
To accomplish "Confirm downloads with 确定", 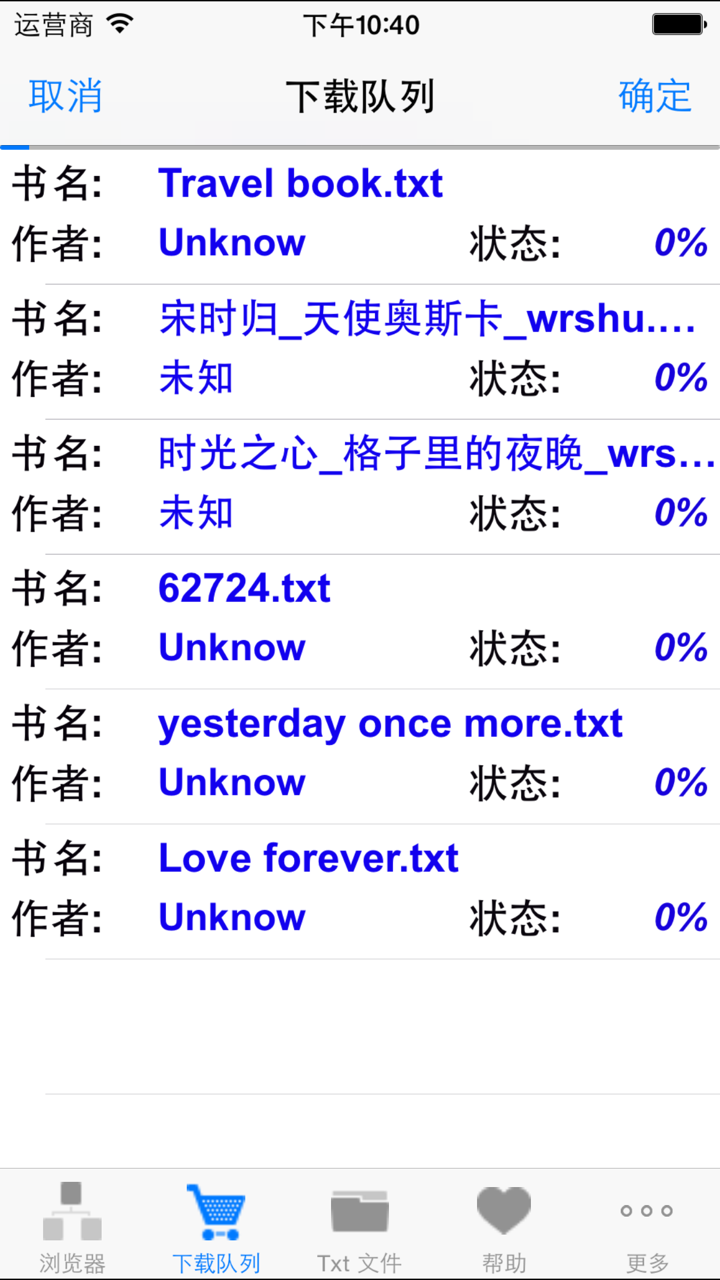I will click(x=655, y=96).
